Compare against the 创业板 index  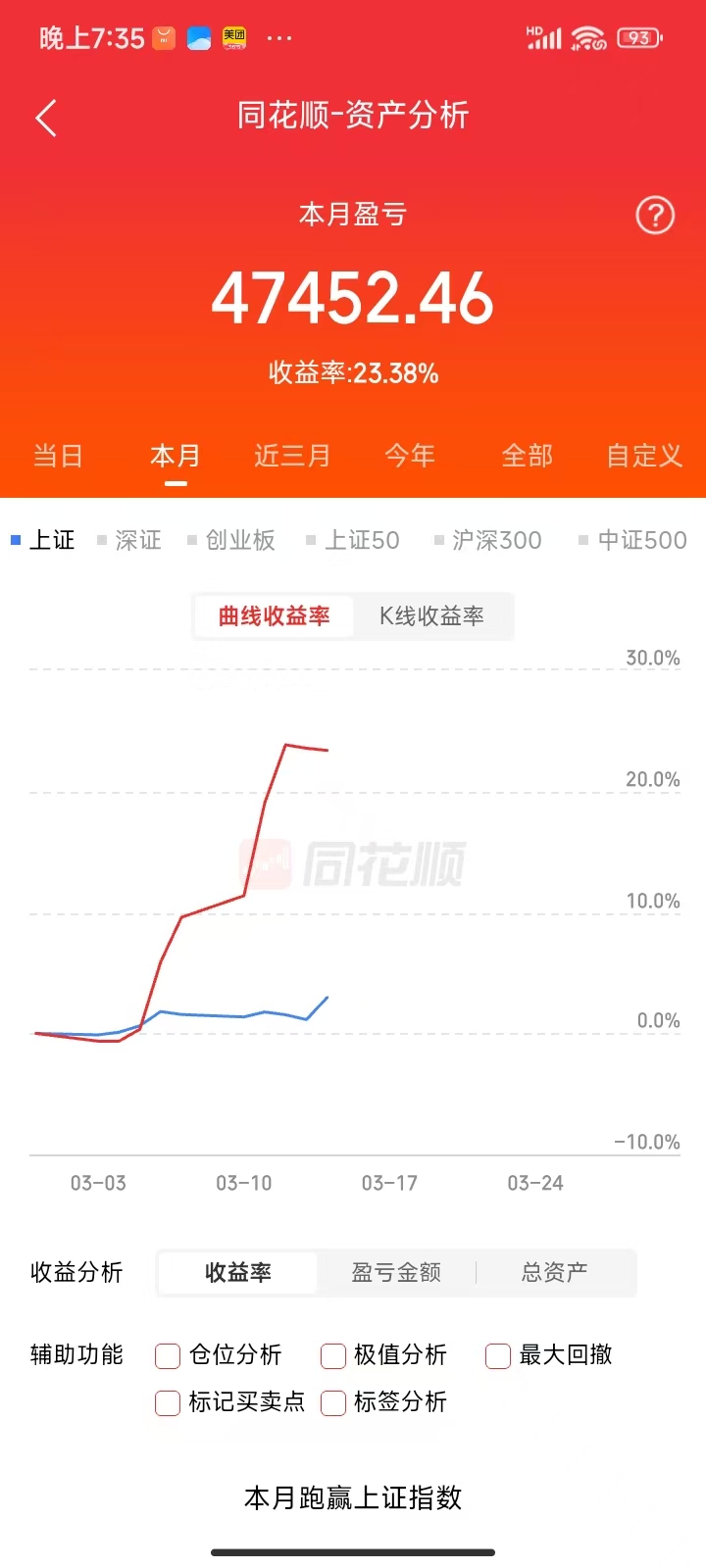coord(239,541)
